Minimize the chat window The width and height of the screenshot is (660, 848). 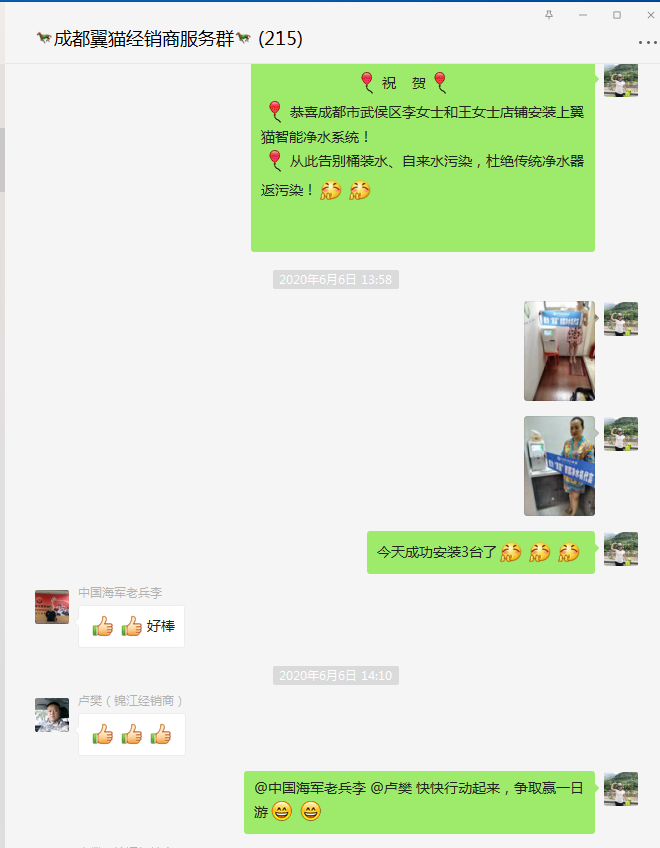coord(582,15)
